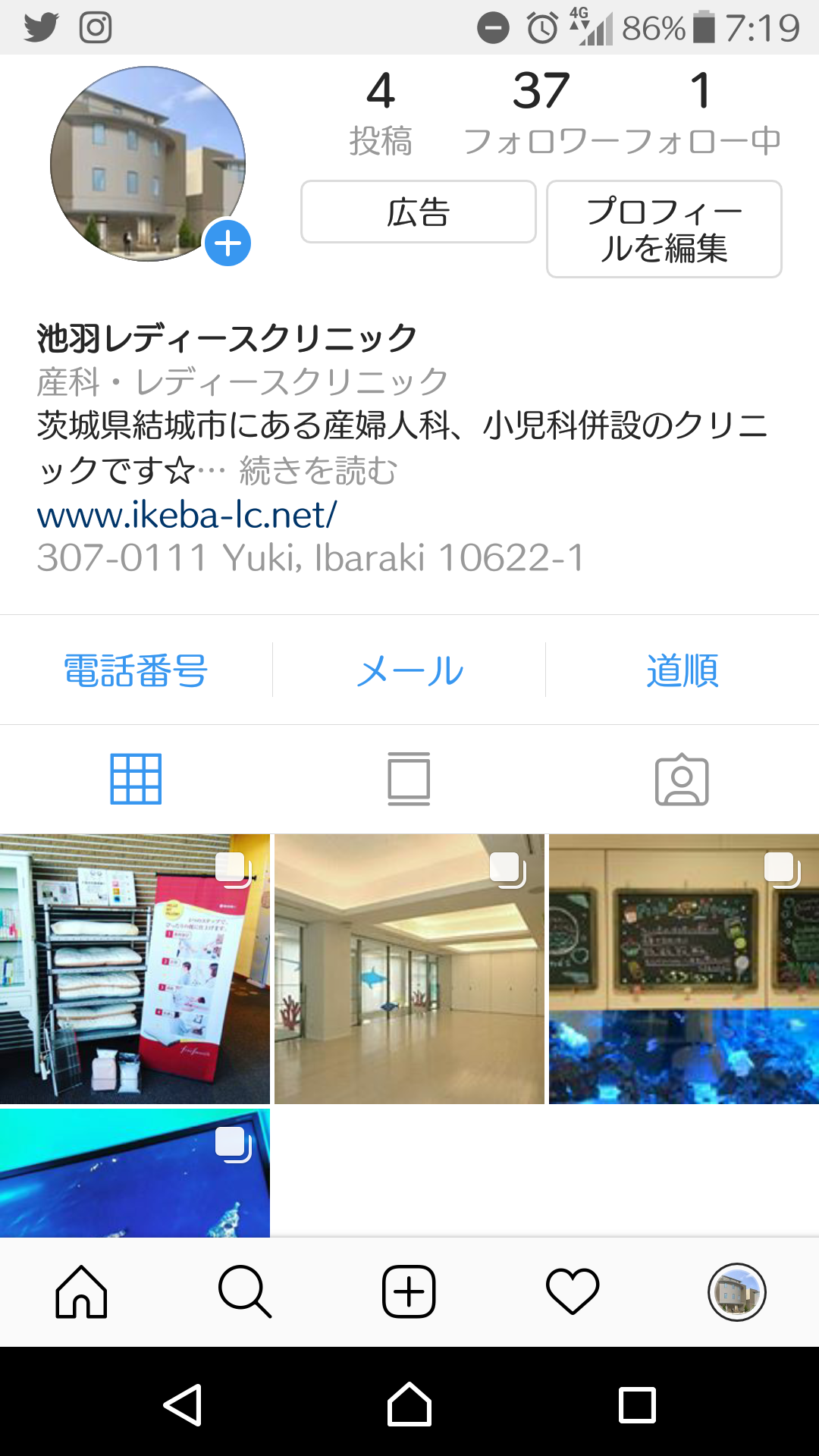Tap the system back button

click(x=182, y=1405)
